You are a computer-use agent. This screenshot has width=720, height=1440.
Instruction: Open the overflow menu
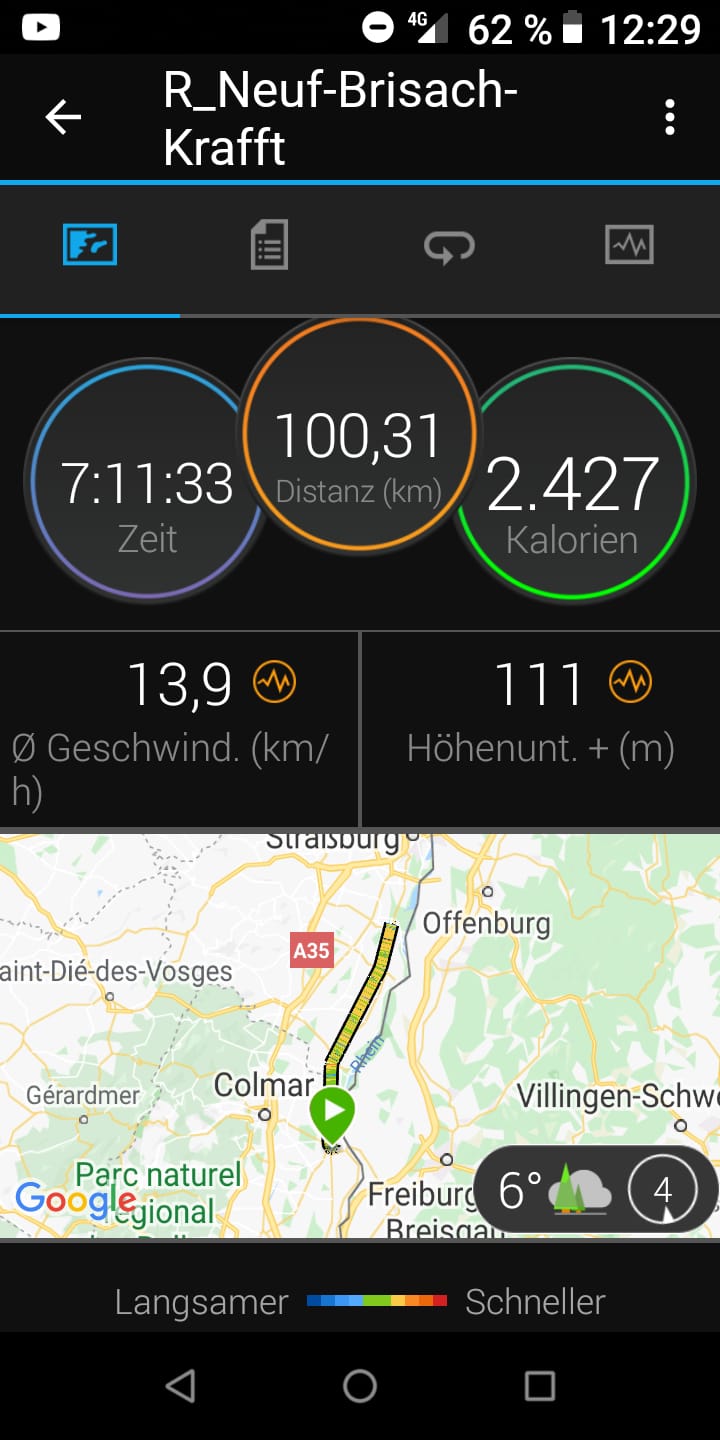669,118
